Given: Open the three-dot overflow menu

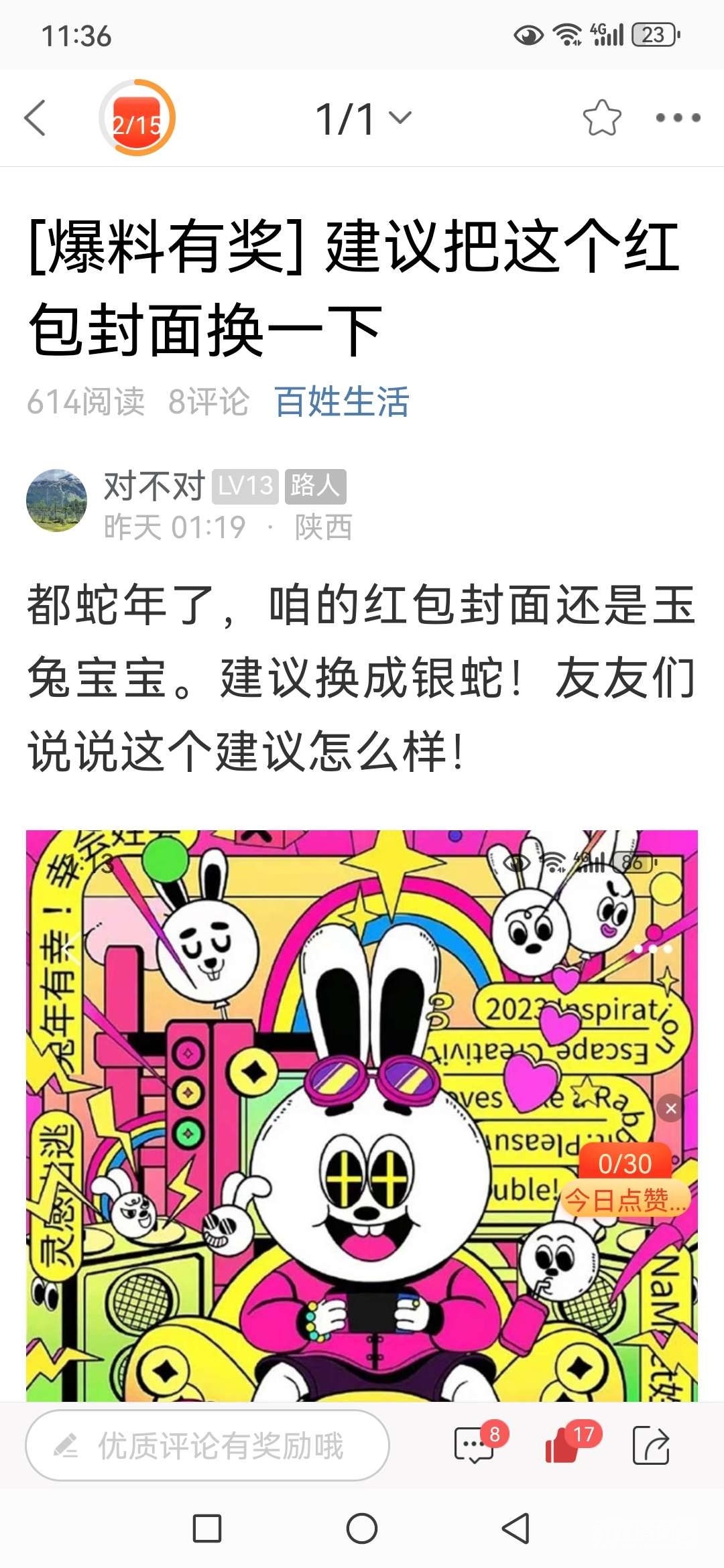Looking at the screenshot, I should tap(677, 118).
